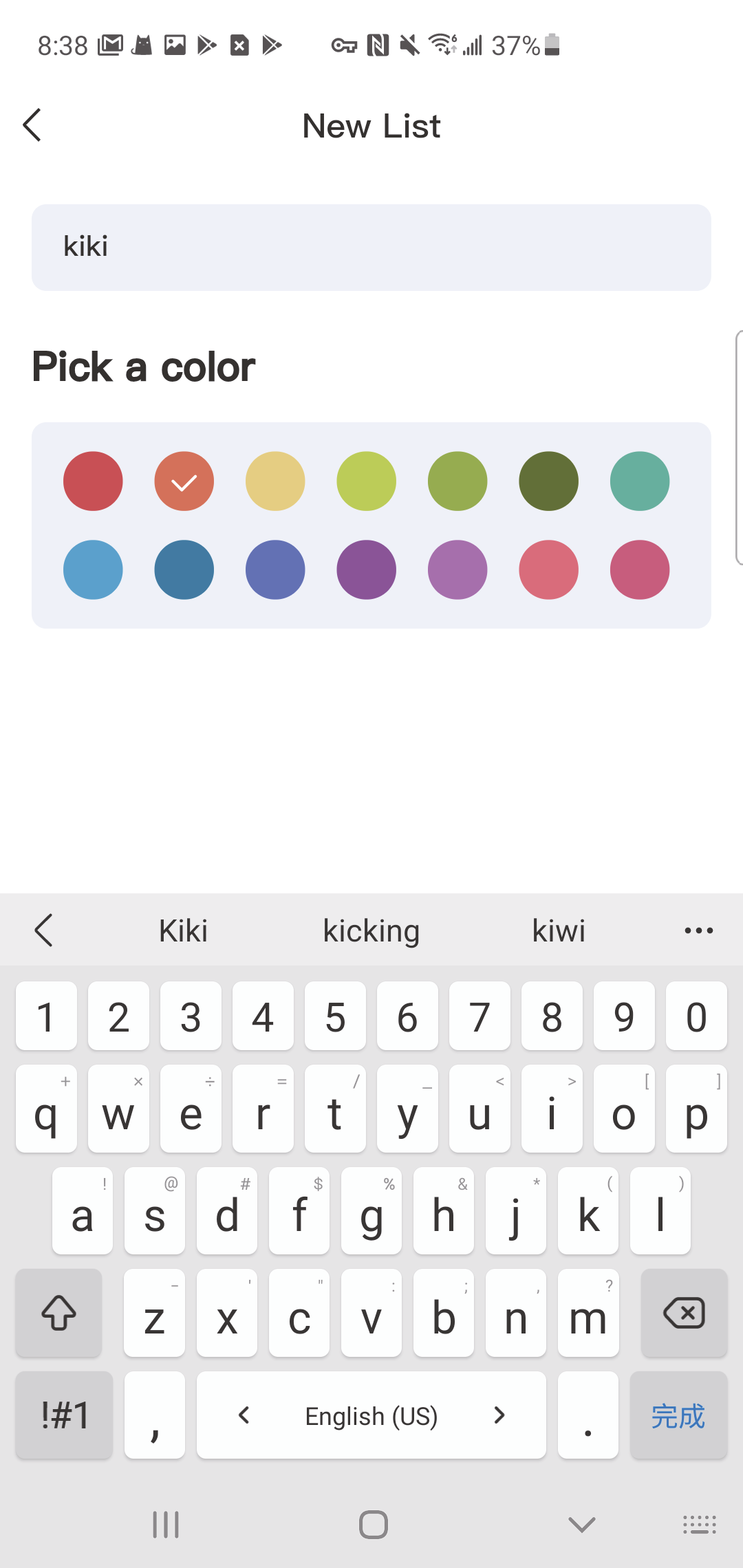743x1568 pixels.
Task: Choose the lime green color swatch
Action: point(366,481)
